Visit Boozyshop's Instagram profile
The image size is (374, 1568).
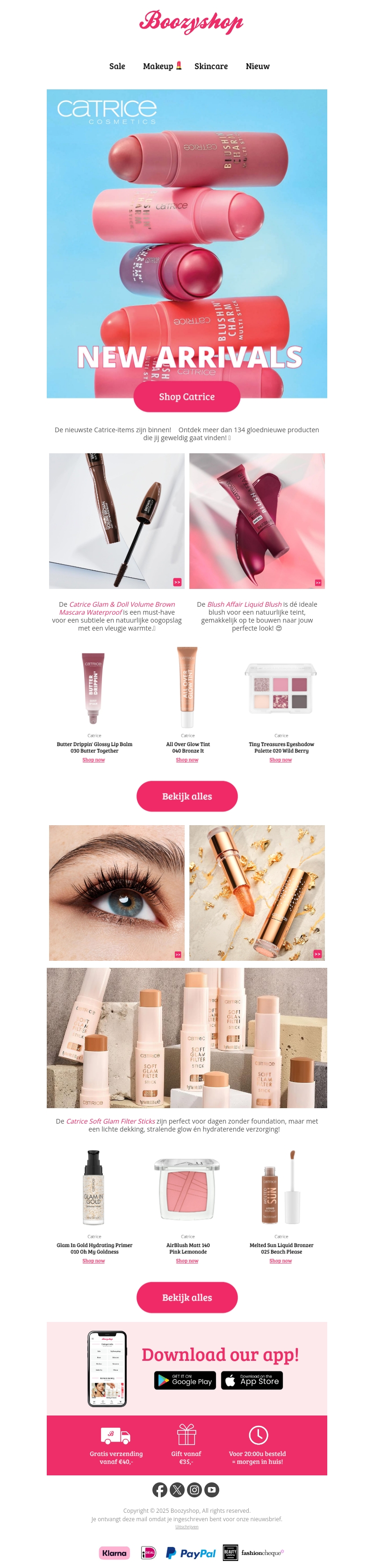pos(194,1489)
